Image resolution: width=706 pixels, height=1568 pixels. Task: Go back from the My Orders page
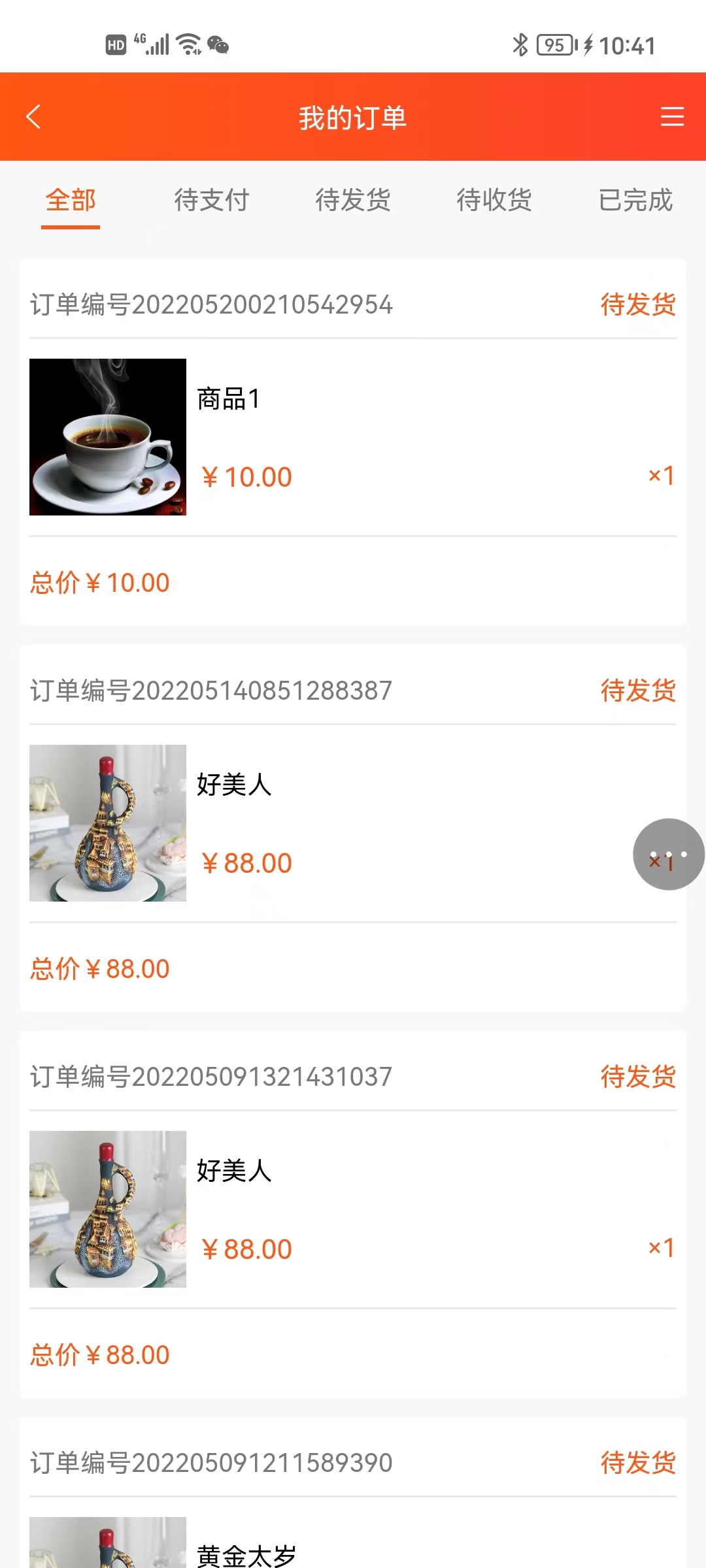click(34, 118)
